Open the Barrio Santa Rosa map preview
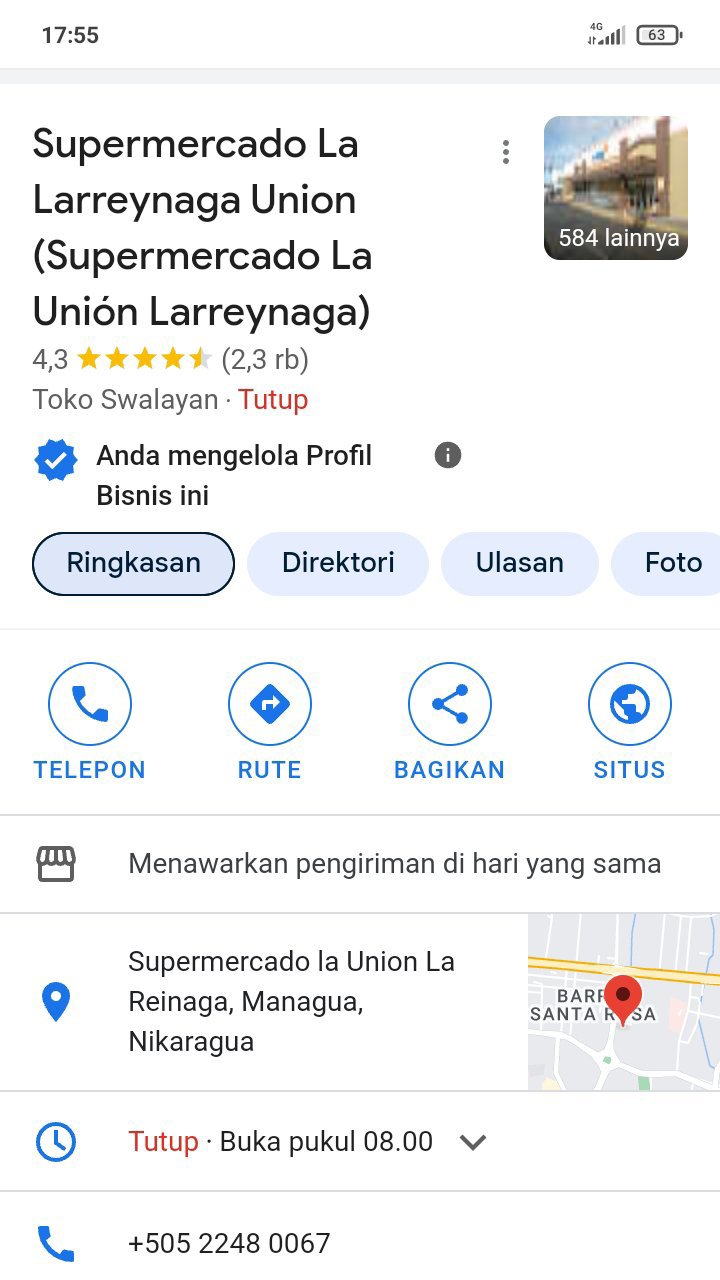This screenshot has height=1280, width=720. [x=624, y=1002]
